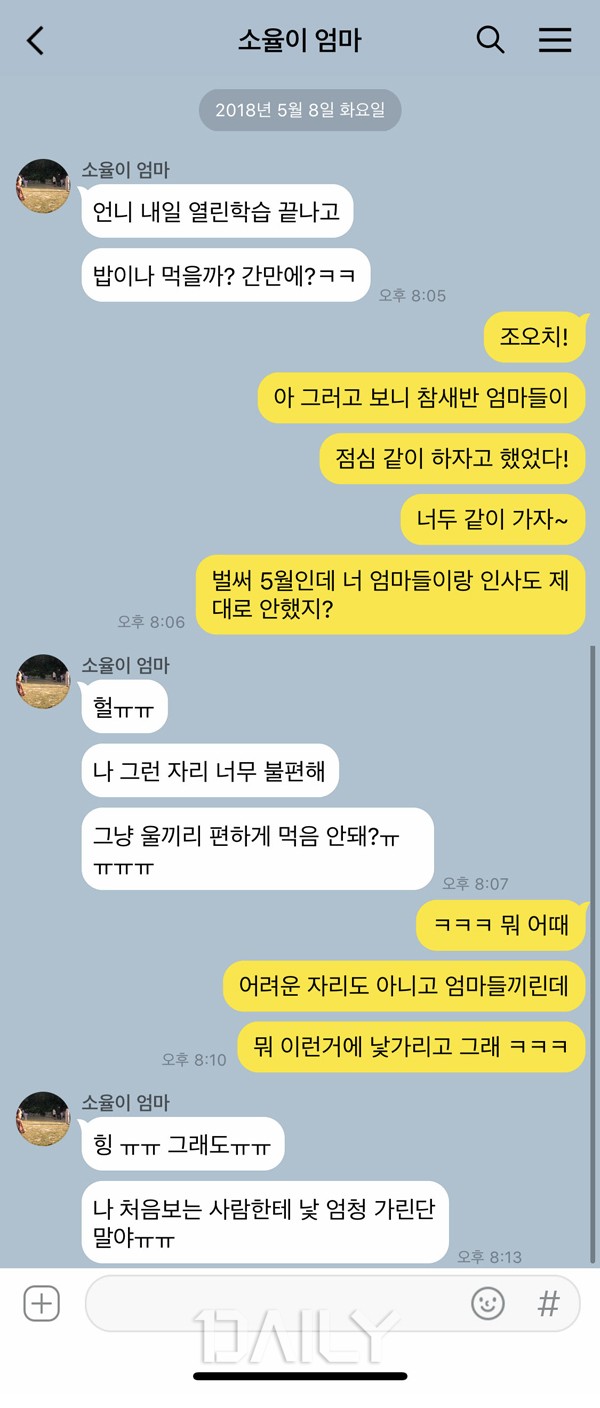Search within this conversation
The height and width of the screenshot is (1408, 600).
click(x=490, y=40)
